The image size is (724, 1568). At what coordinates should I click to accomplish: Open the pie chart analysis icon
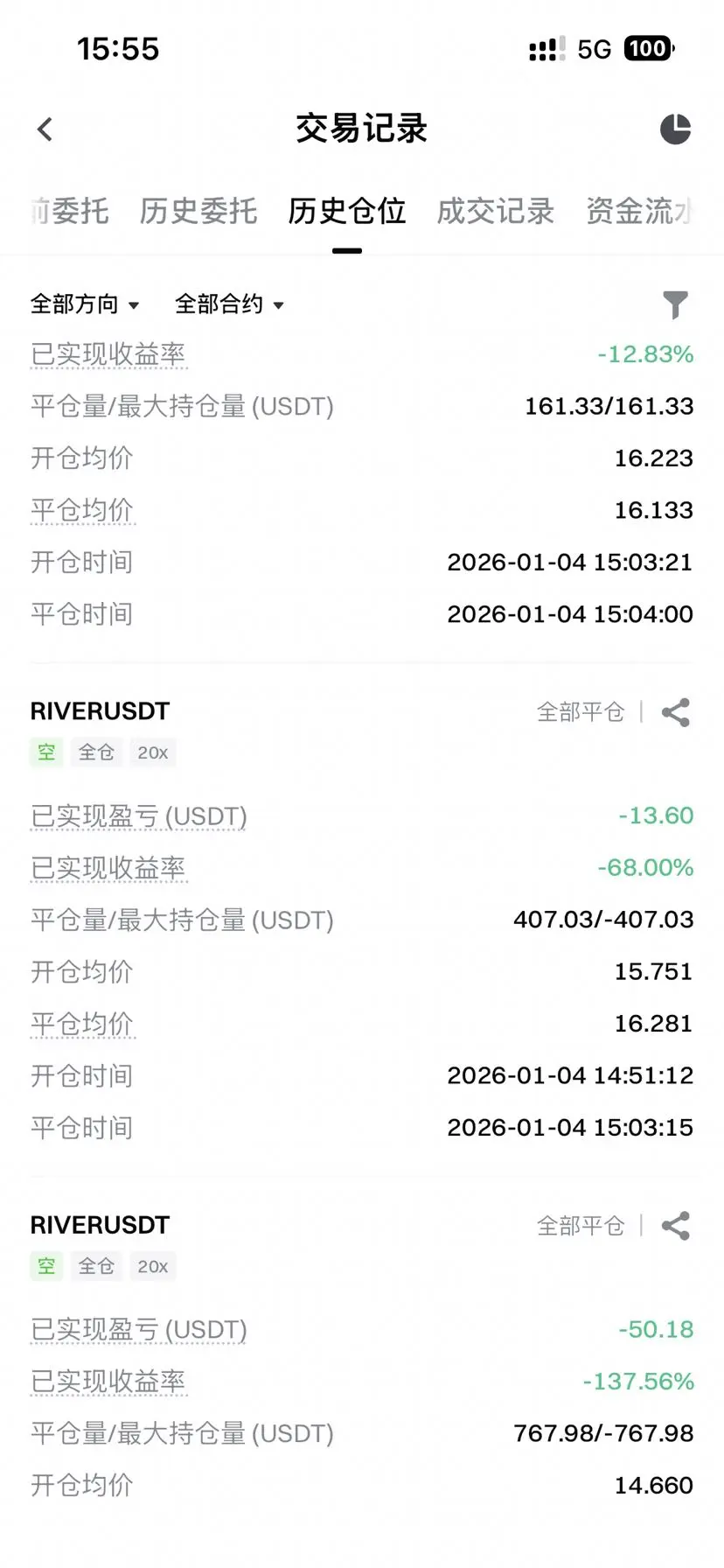click(x=675, y=129)
